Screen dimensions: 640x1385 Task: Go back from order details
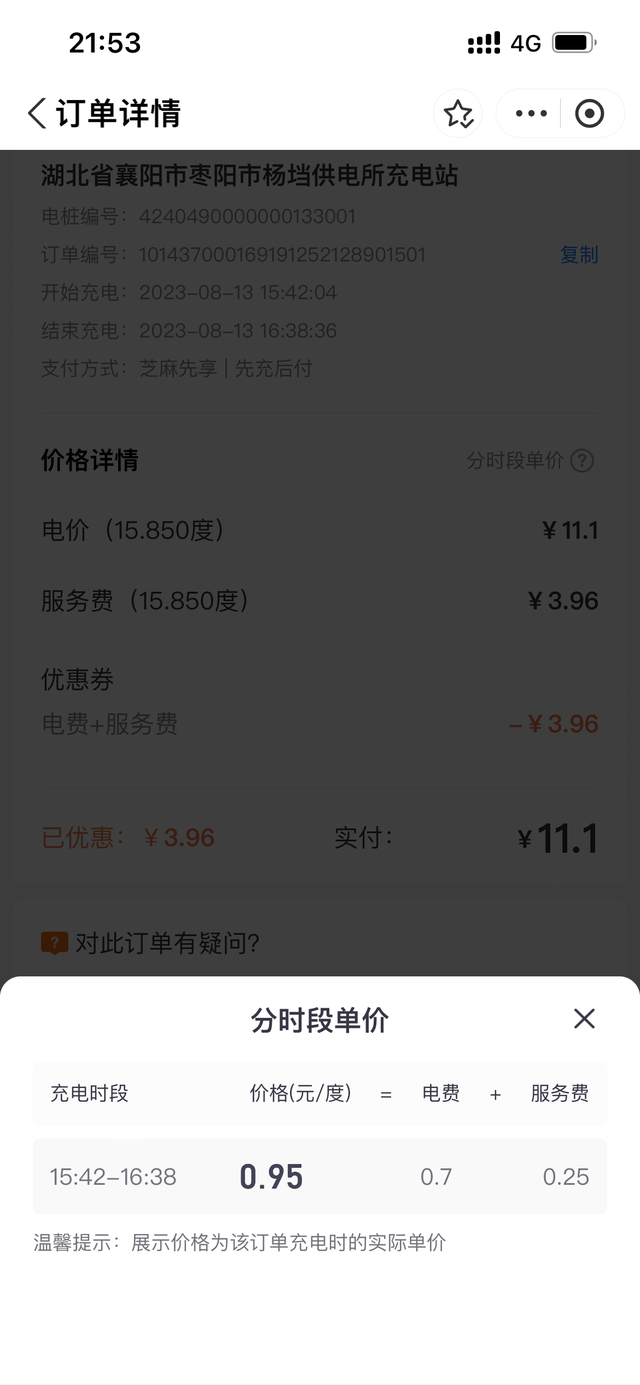[x=37, y=113]
